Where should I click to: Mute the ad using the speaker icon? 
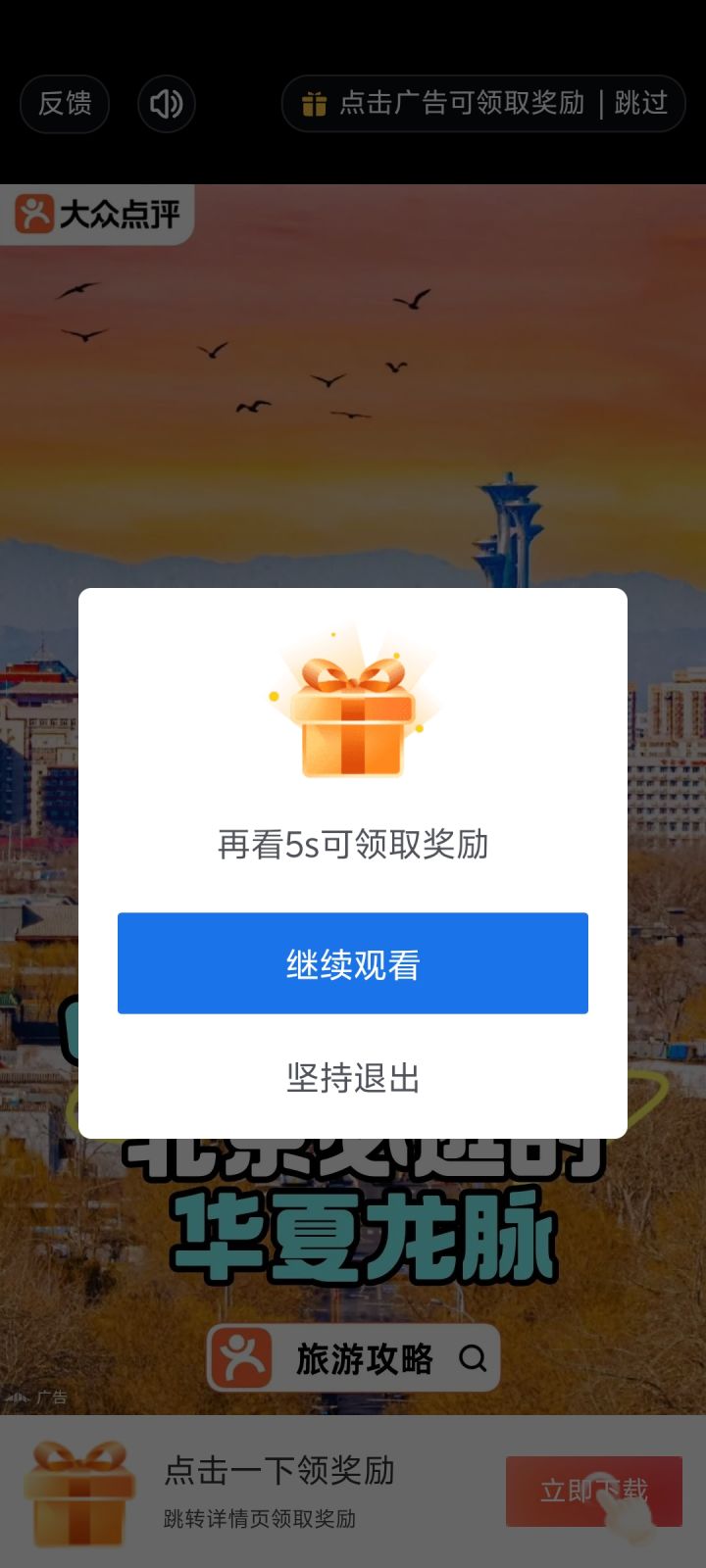166,103
